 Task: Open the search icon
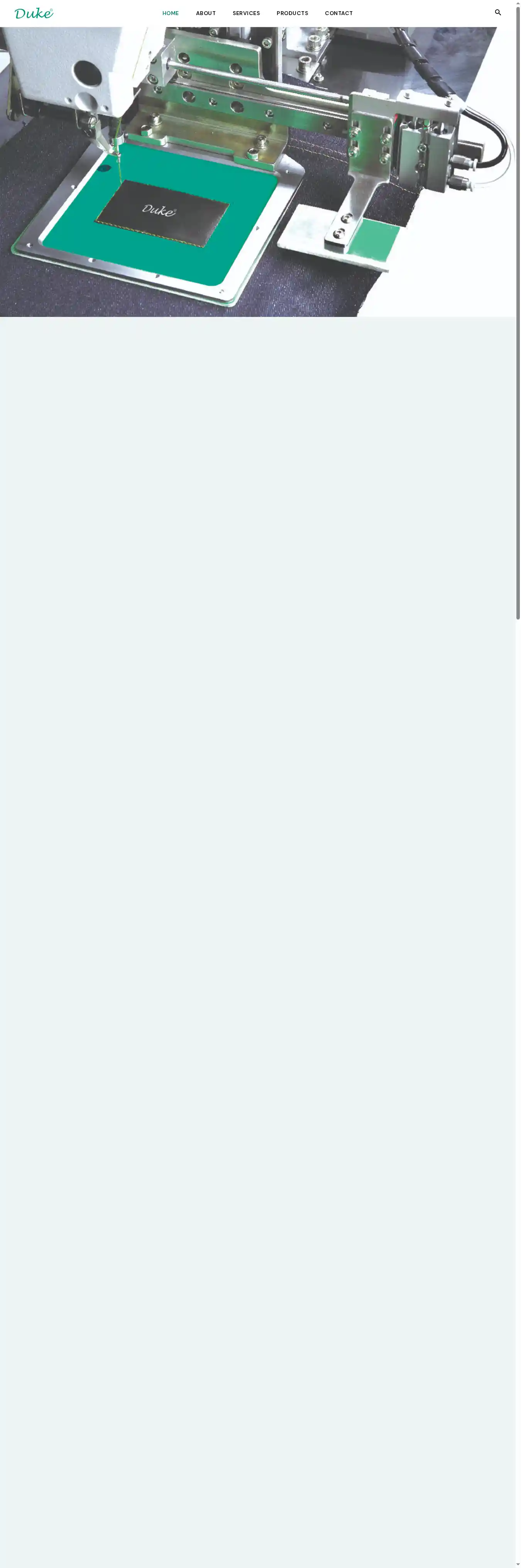[x=497, y=13]
